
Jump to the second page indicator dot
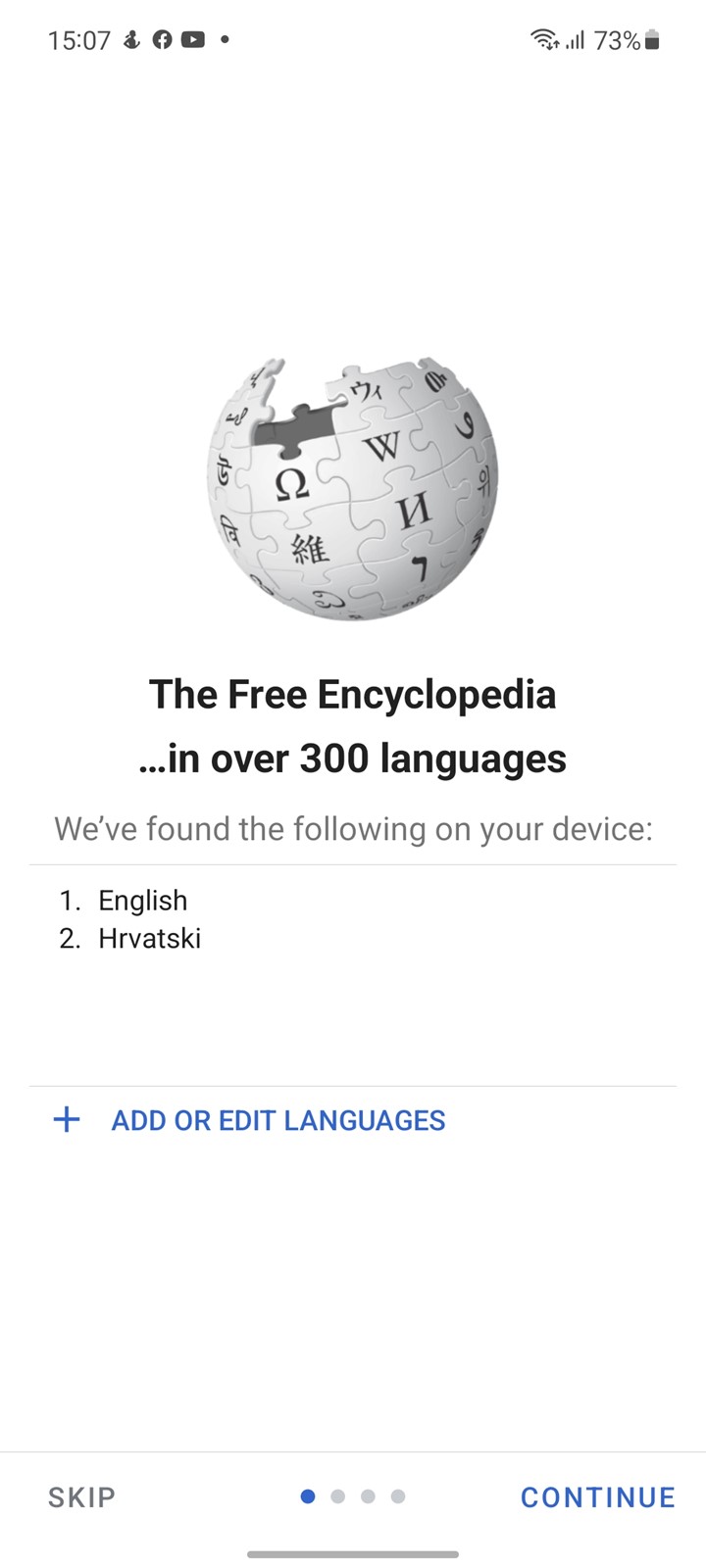[x=337, y=1496]
